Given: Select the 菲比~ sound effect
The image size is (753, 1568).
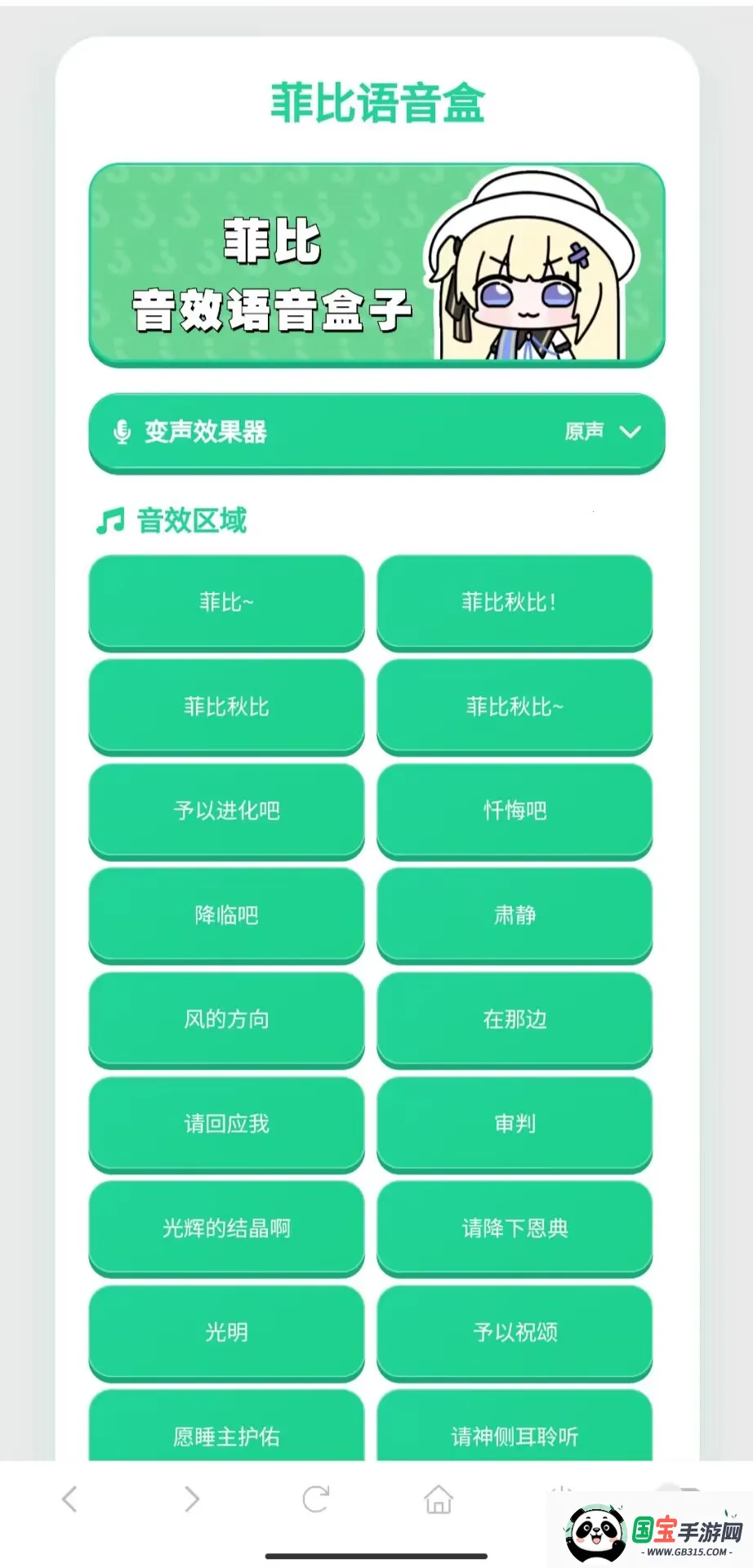Looking at the screenshot, I should pyautogui.click(x=226, y=603).
